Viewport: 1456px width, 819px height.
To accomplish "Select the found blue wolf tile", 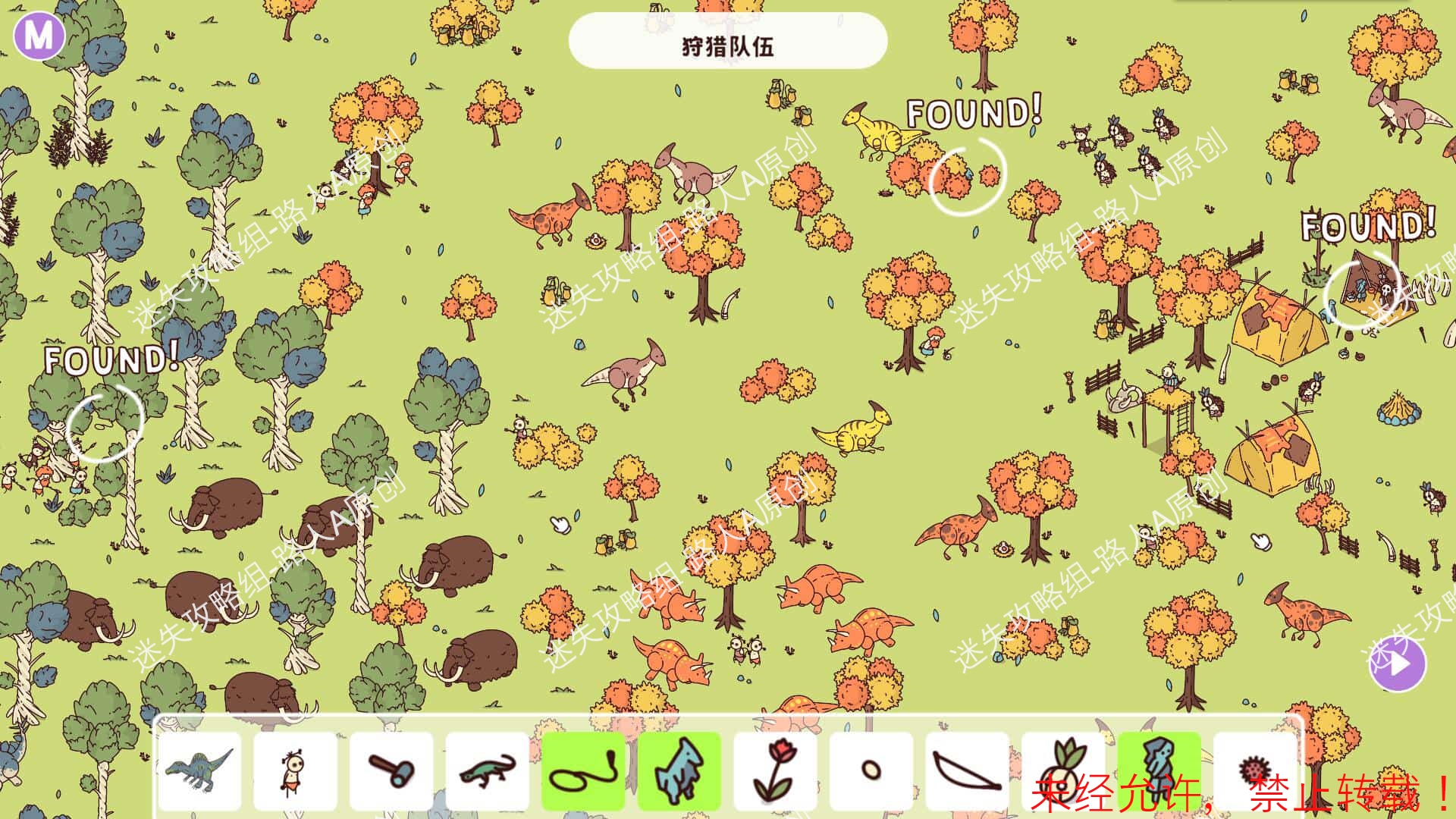I will point(679,770).
